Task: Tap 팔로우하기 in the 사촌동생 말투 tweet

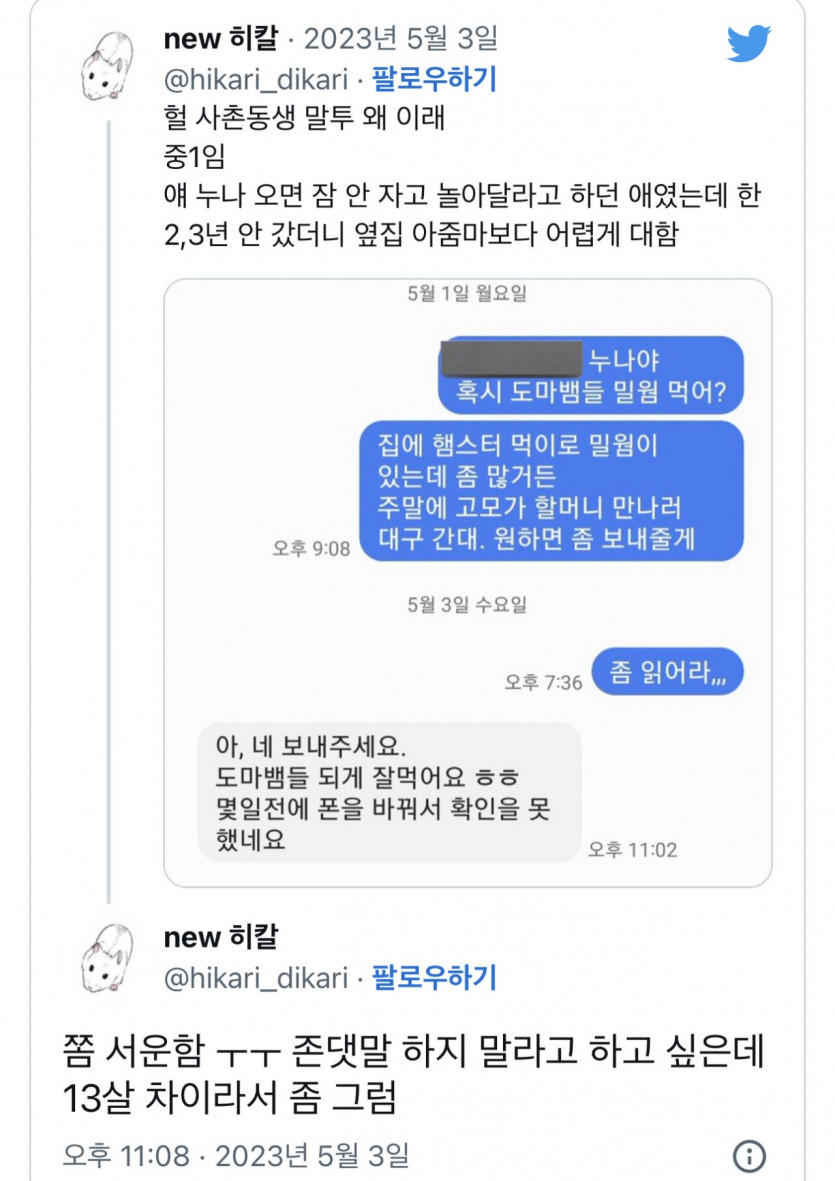Action: tap(434, 78)
